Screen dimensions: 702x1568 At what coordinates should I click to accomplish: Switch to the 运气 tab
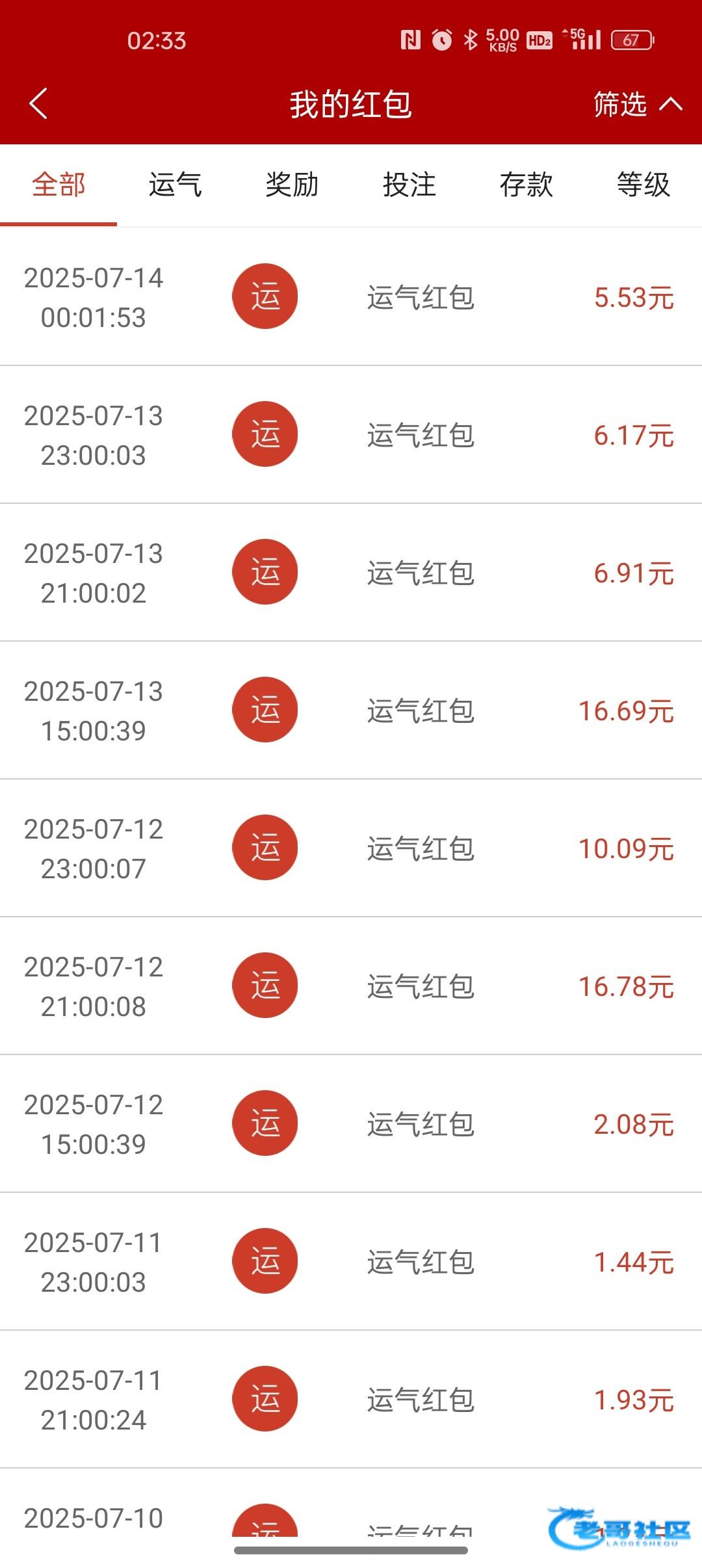175,185
